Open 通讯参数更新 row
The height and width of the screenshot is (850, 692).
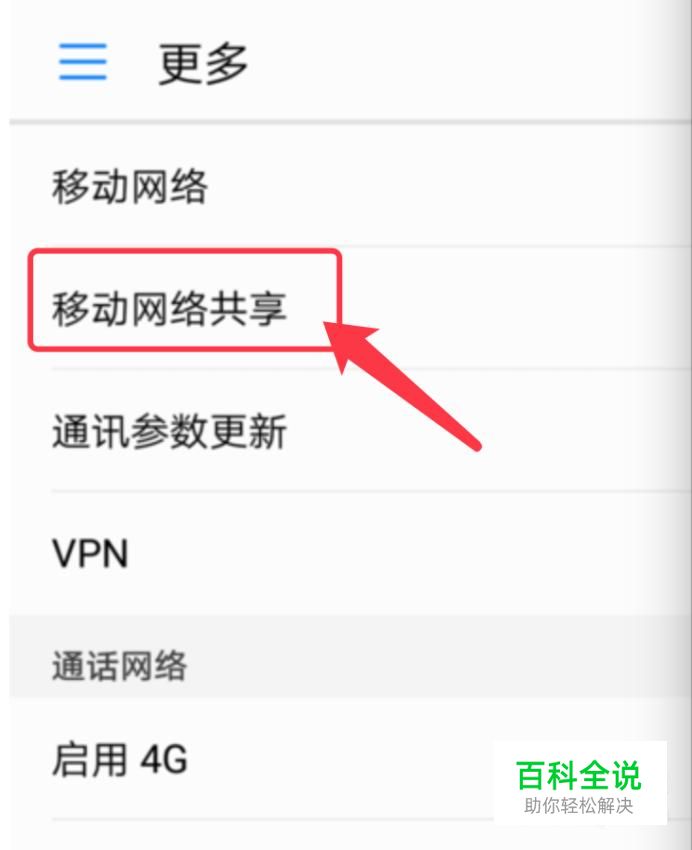[170, 432]
